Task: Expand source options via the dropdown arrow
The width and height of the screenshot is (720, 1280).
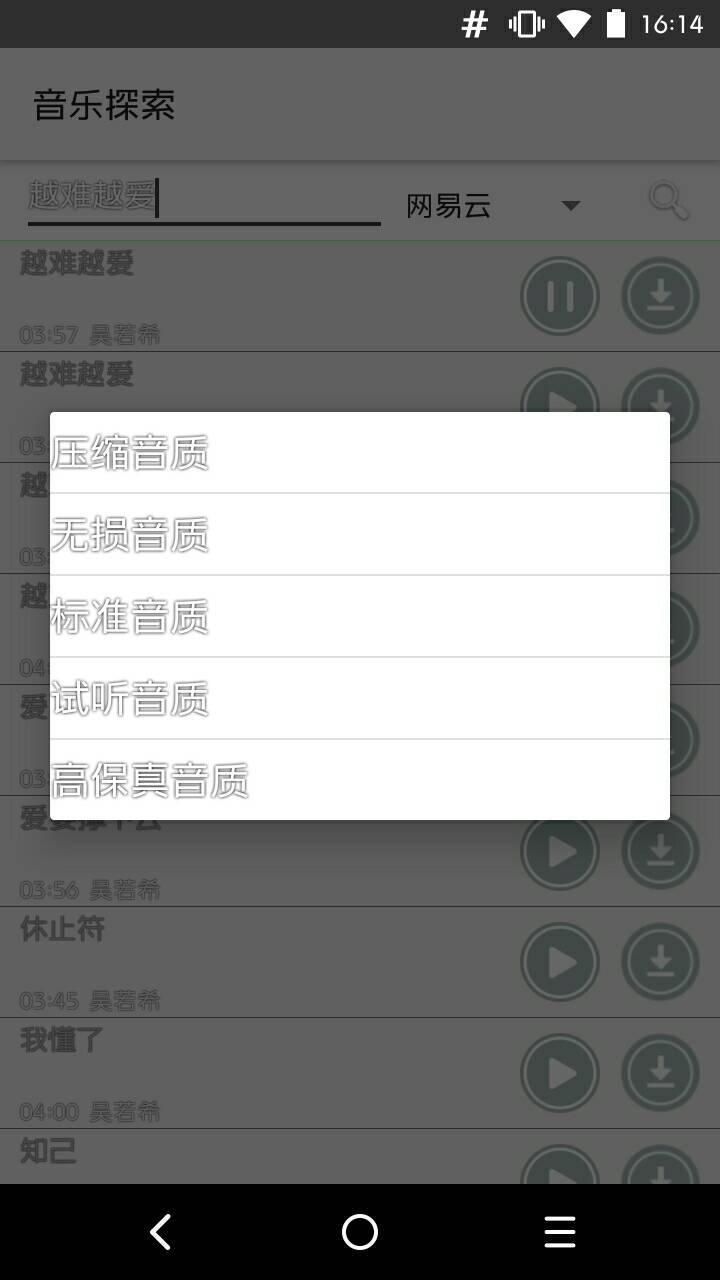Action: click(570, 205)
